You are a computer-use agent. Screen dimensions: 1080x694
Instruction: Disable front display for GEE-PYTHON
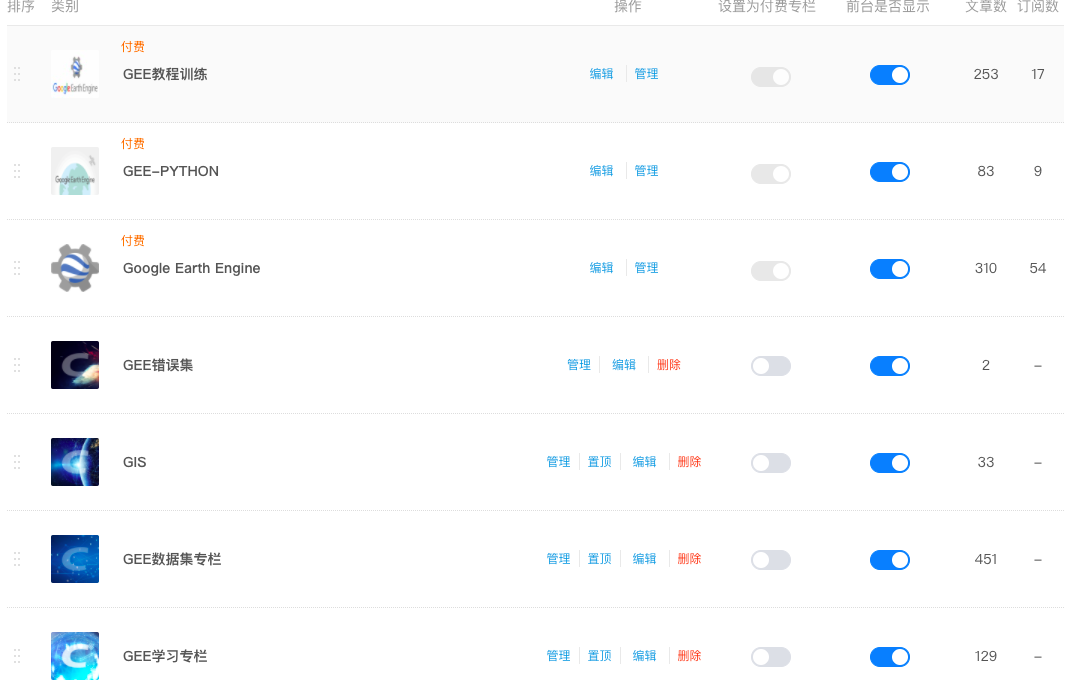[x=889, y=172]
